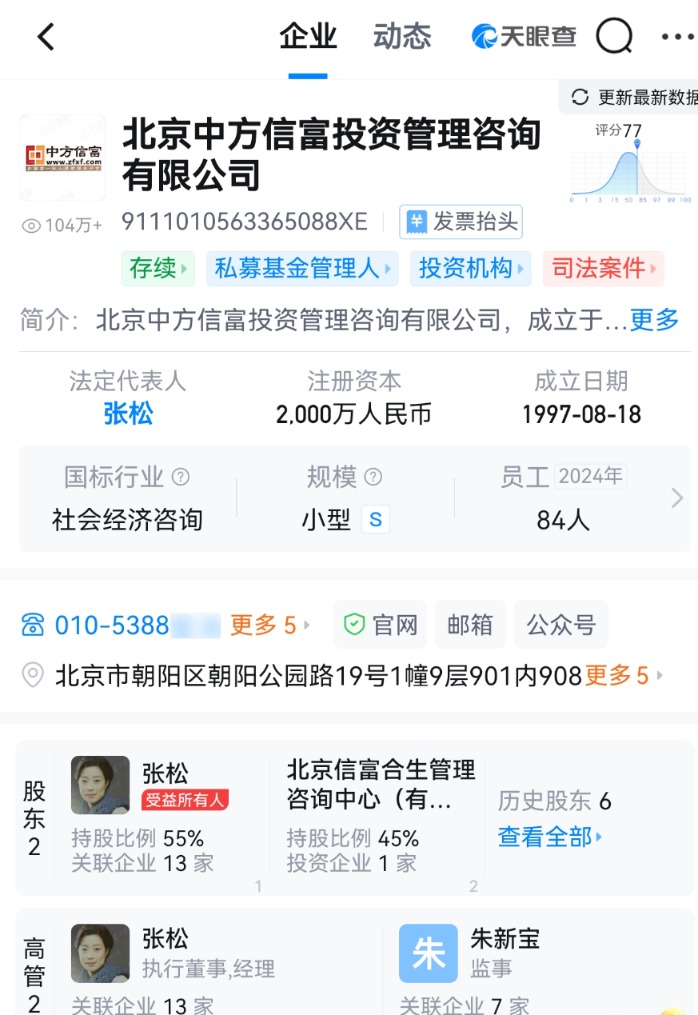Screen dimensions: 698x1015
Task: Open the 发票抬头 invoice title
Action: (461, 222)
